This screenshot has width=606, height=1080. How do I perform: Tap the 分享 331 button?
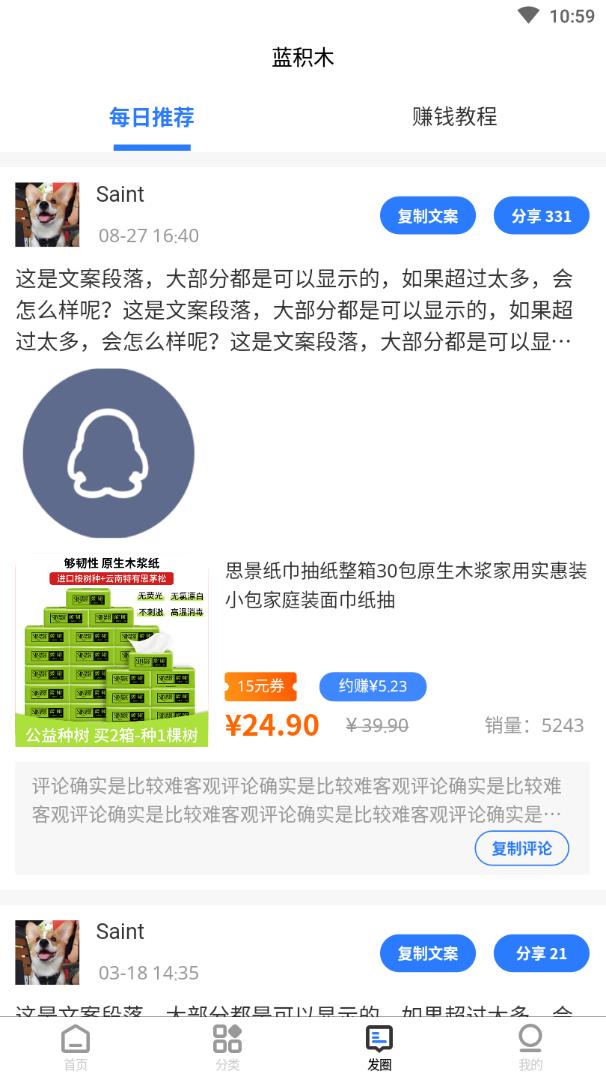click(x=541, y=216)
